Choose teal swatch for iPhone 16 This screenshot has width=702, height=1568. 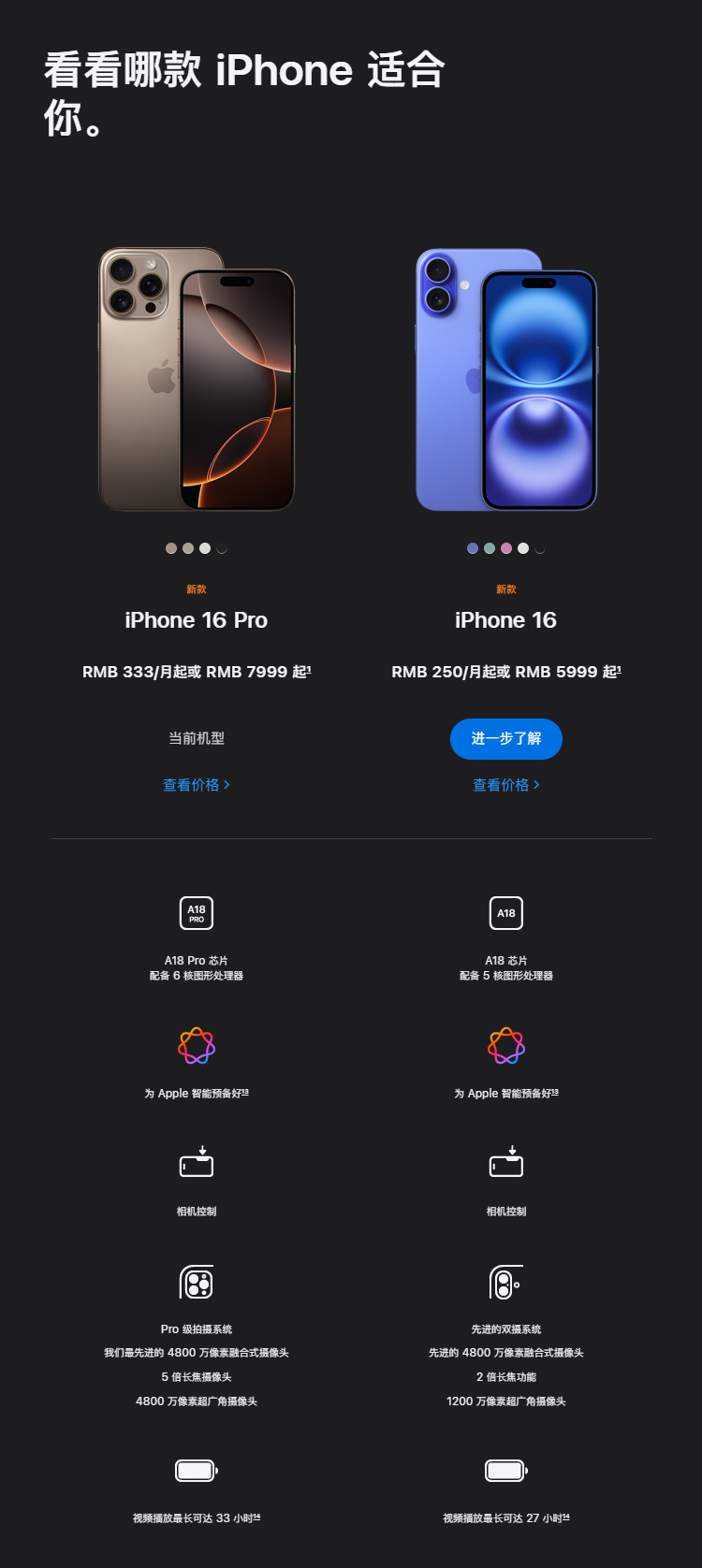(x=490, y=548)
